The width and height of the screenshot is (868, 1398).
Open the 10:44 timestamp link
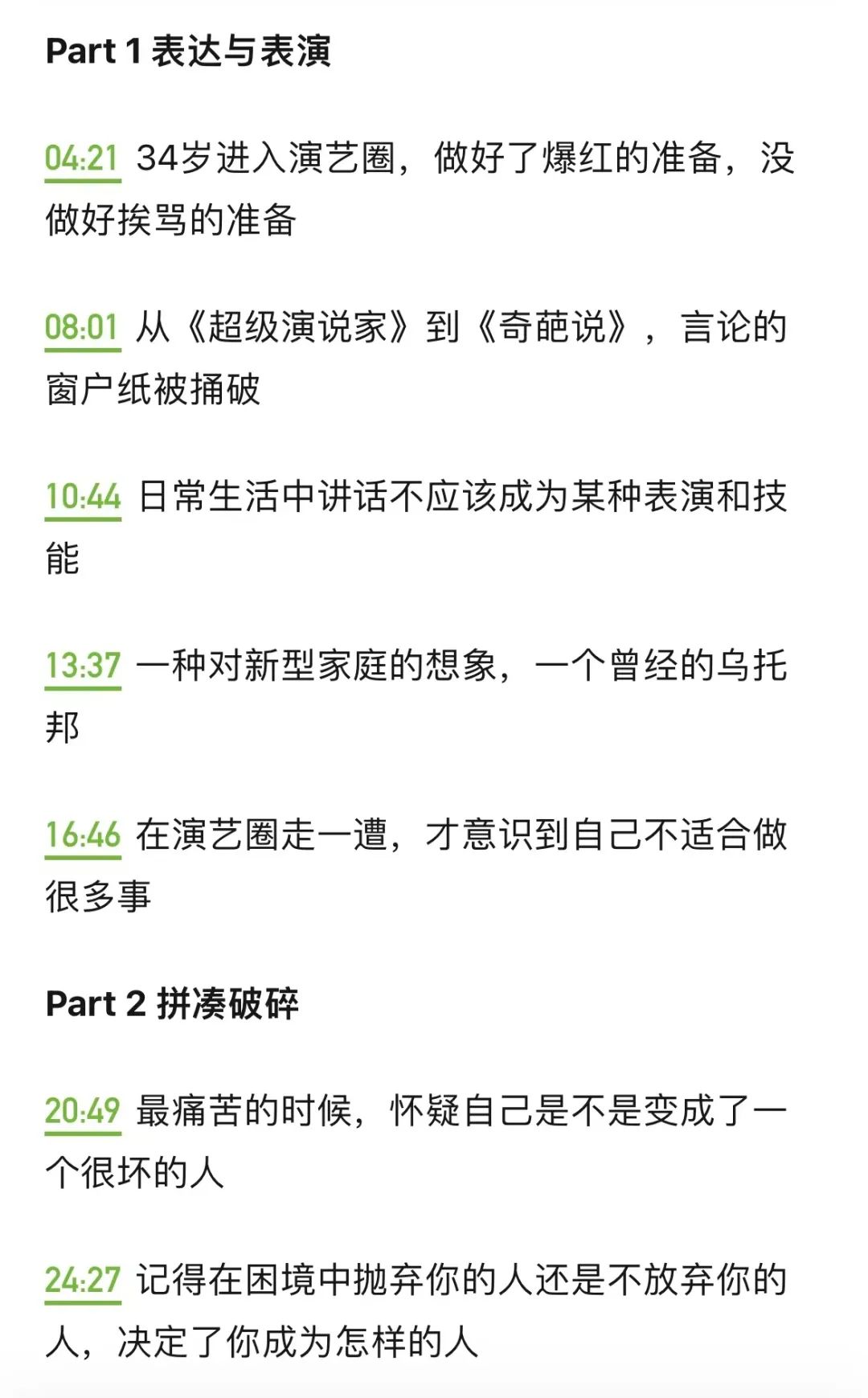[x=83, y=497]
